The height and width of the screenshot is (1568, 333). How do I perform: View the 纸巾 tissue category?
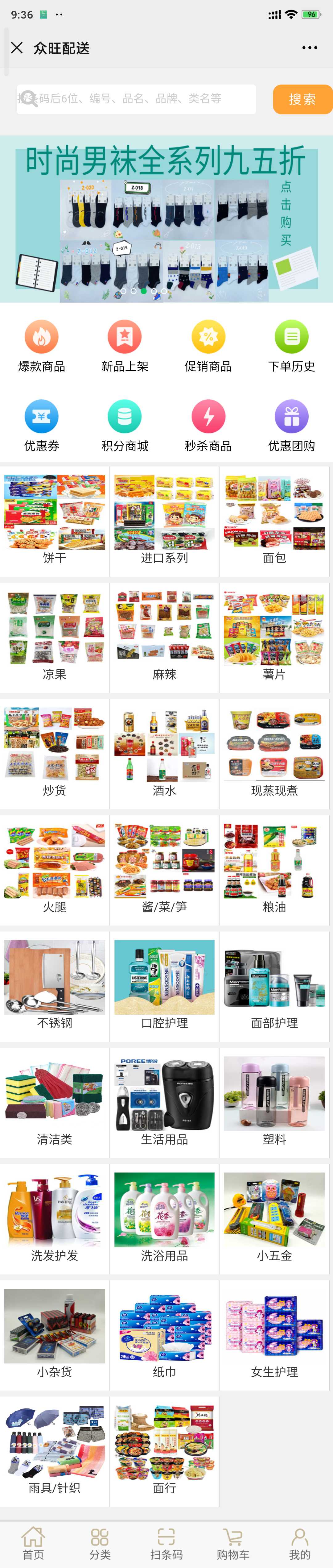[164, 1335]
